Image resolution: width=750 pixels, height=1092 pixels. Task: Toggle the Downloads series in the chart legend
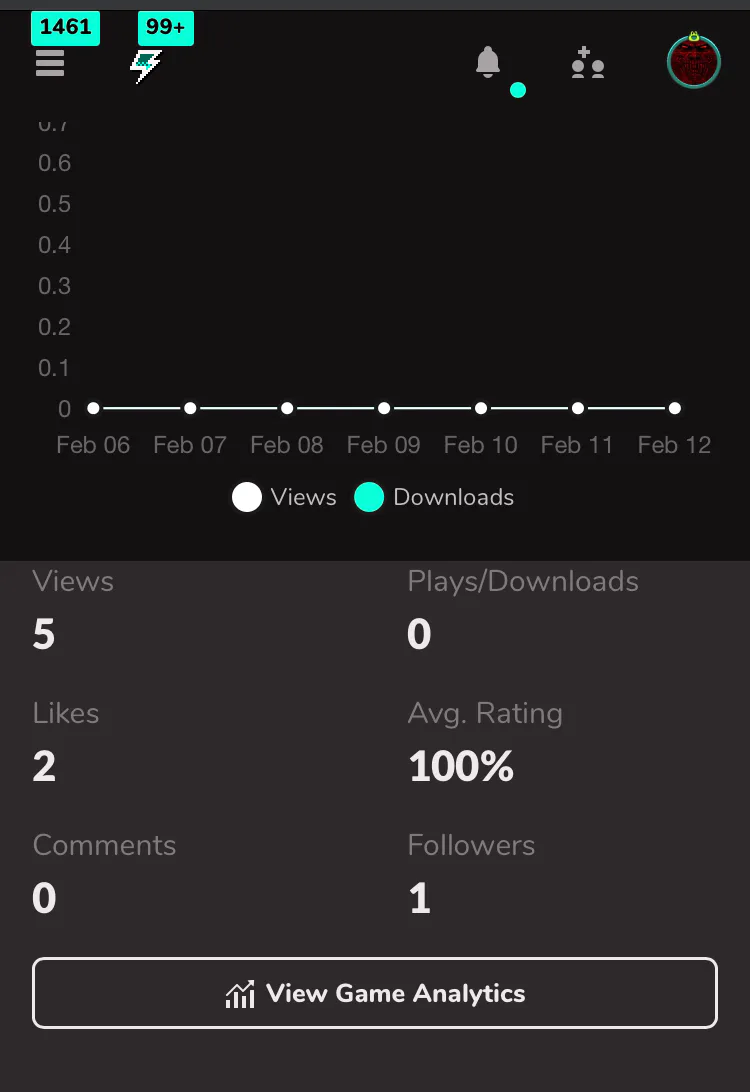pyautogui.click(x=435, y=497)
